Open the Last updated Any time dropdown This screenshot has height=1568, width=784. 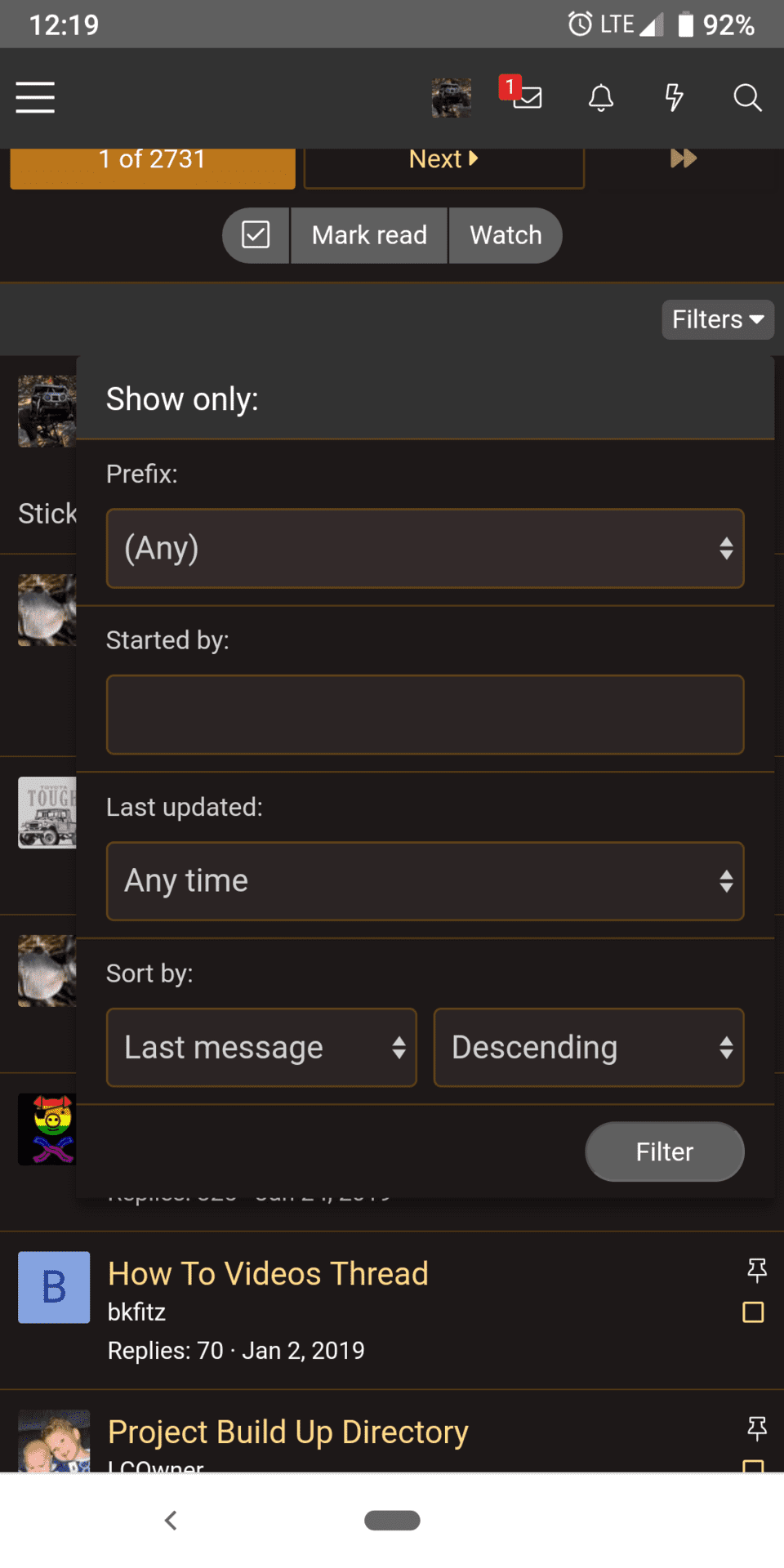coord(425,881)
